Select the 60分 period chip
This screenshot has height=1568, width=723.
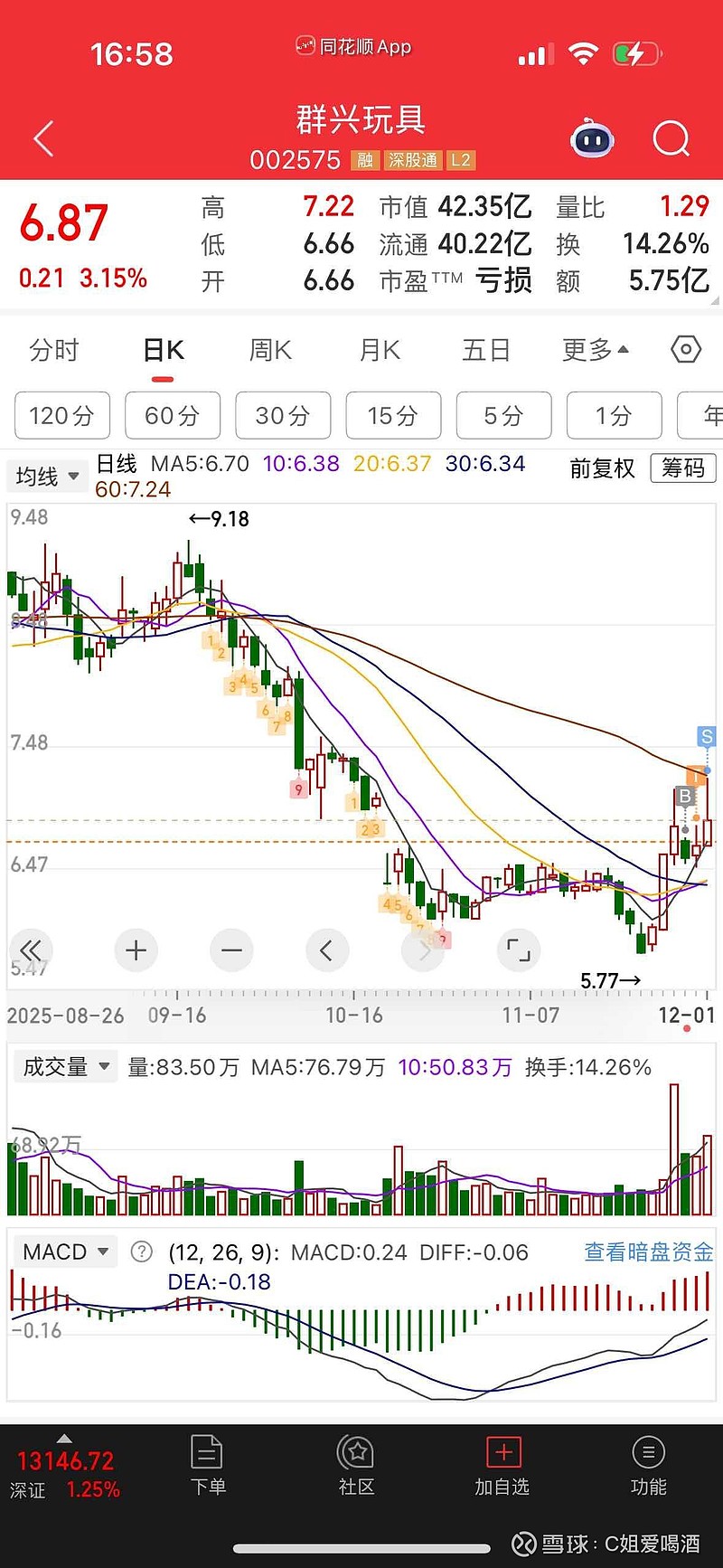(x=173, y=416)
